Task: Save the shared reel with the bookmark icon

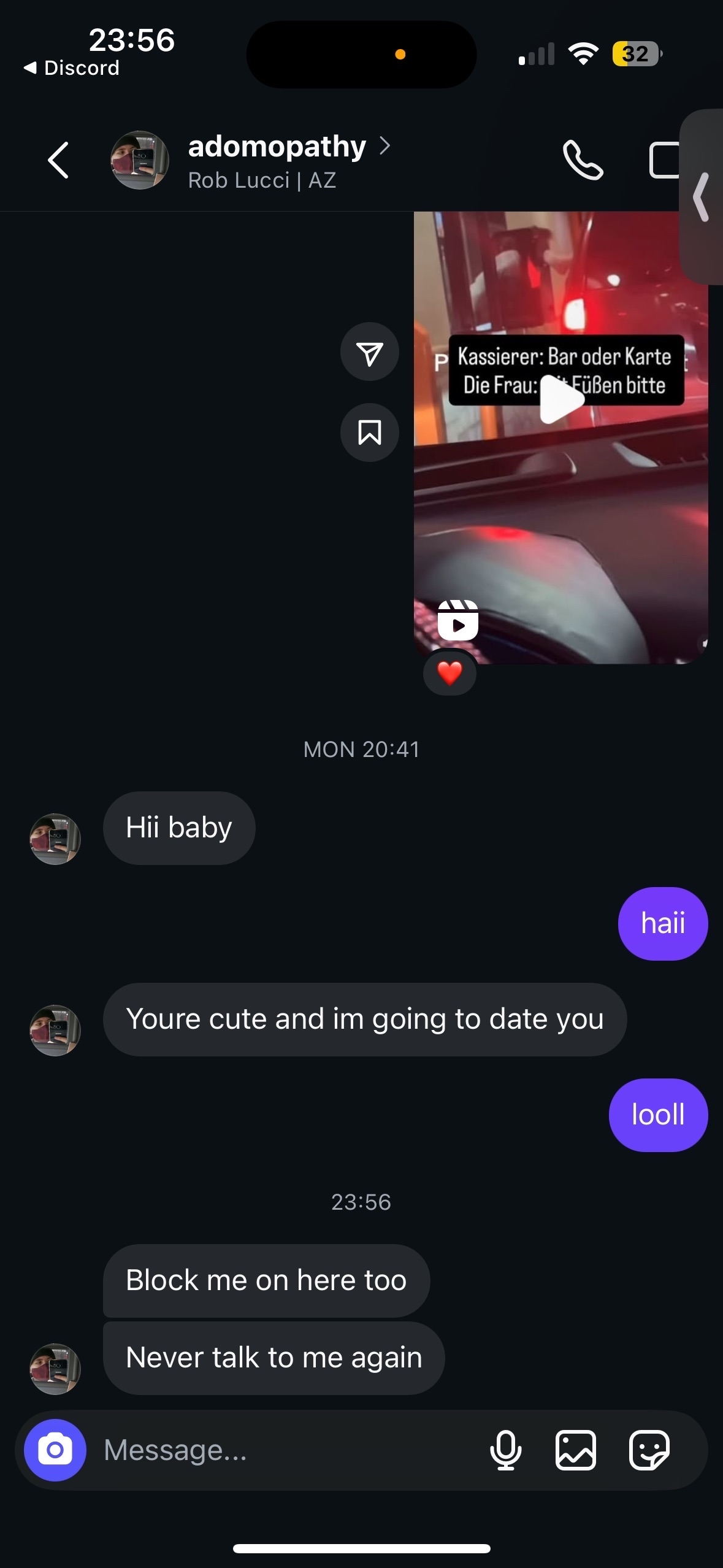Action: (x=370, y=432)
